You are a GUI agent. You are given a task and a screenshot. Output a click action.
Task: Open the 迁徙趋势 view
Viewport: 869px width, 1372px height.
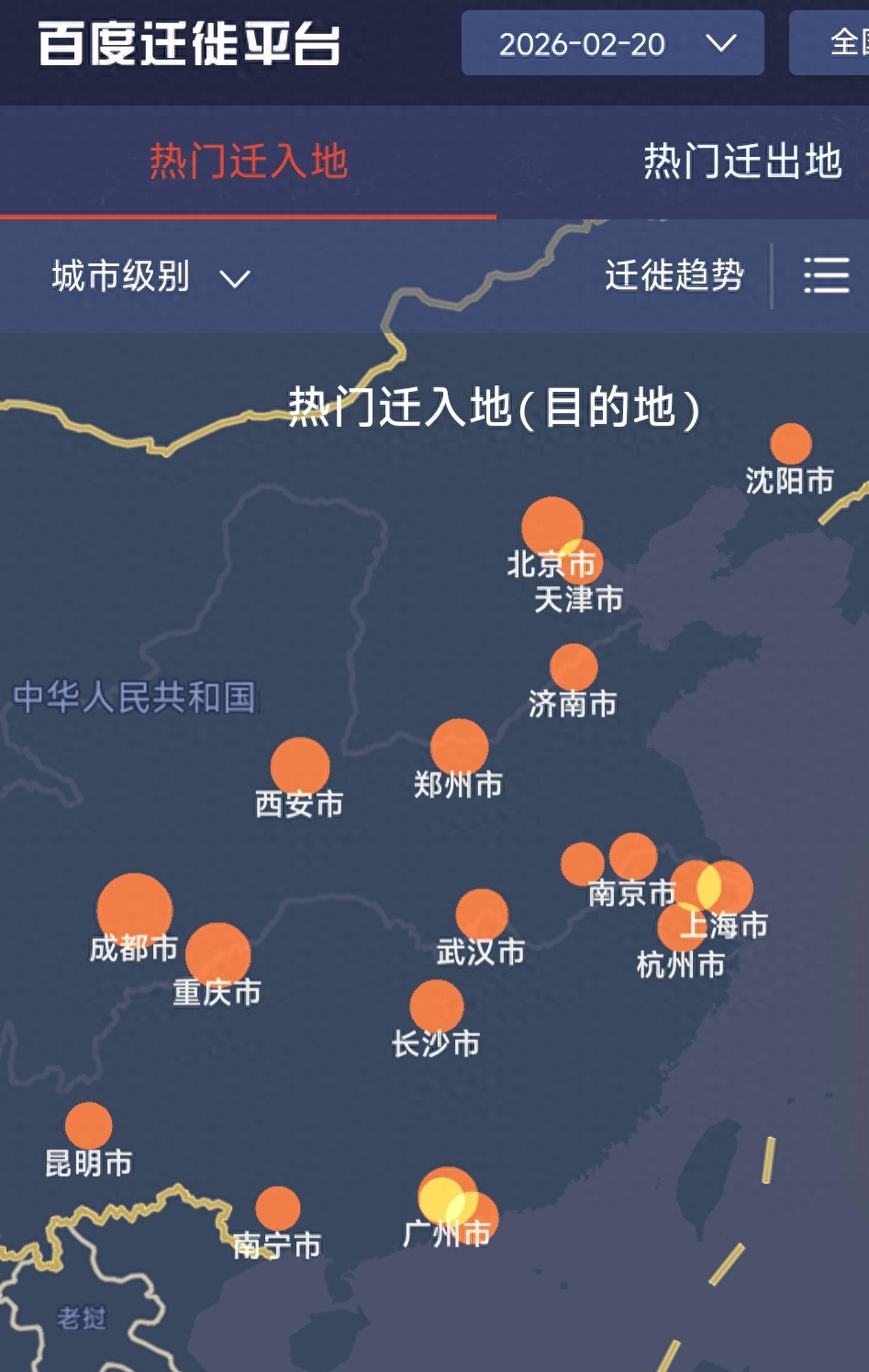[x=674, y=275]
